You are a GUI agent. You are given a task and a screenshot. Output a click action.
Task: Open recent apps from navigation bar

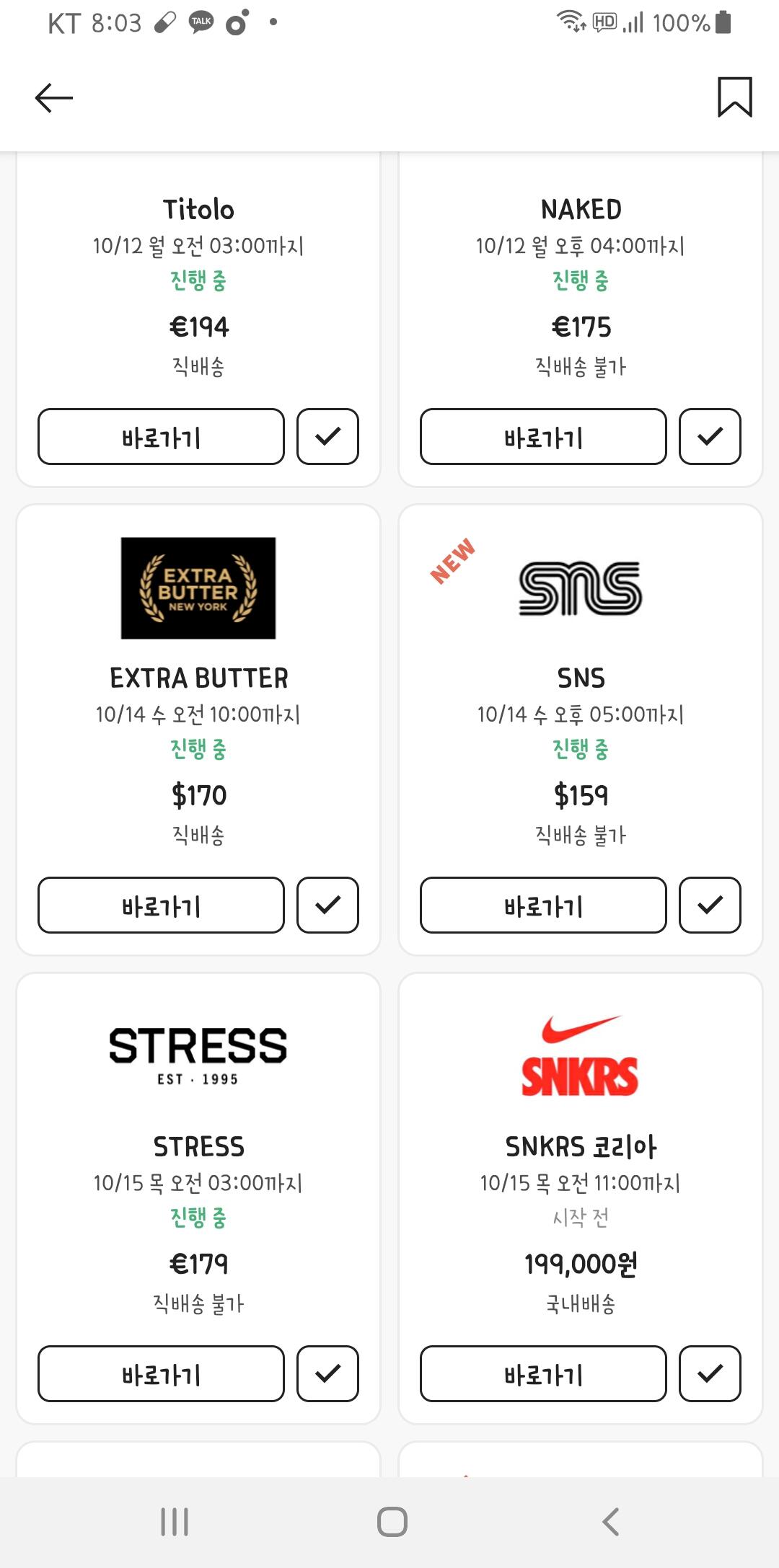(175, 1522)
